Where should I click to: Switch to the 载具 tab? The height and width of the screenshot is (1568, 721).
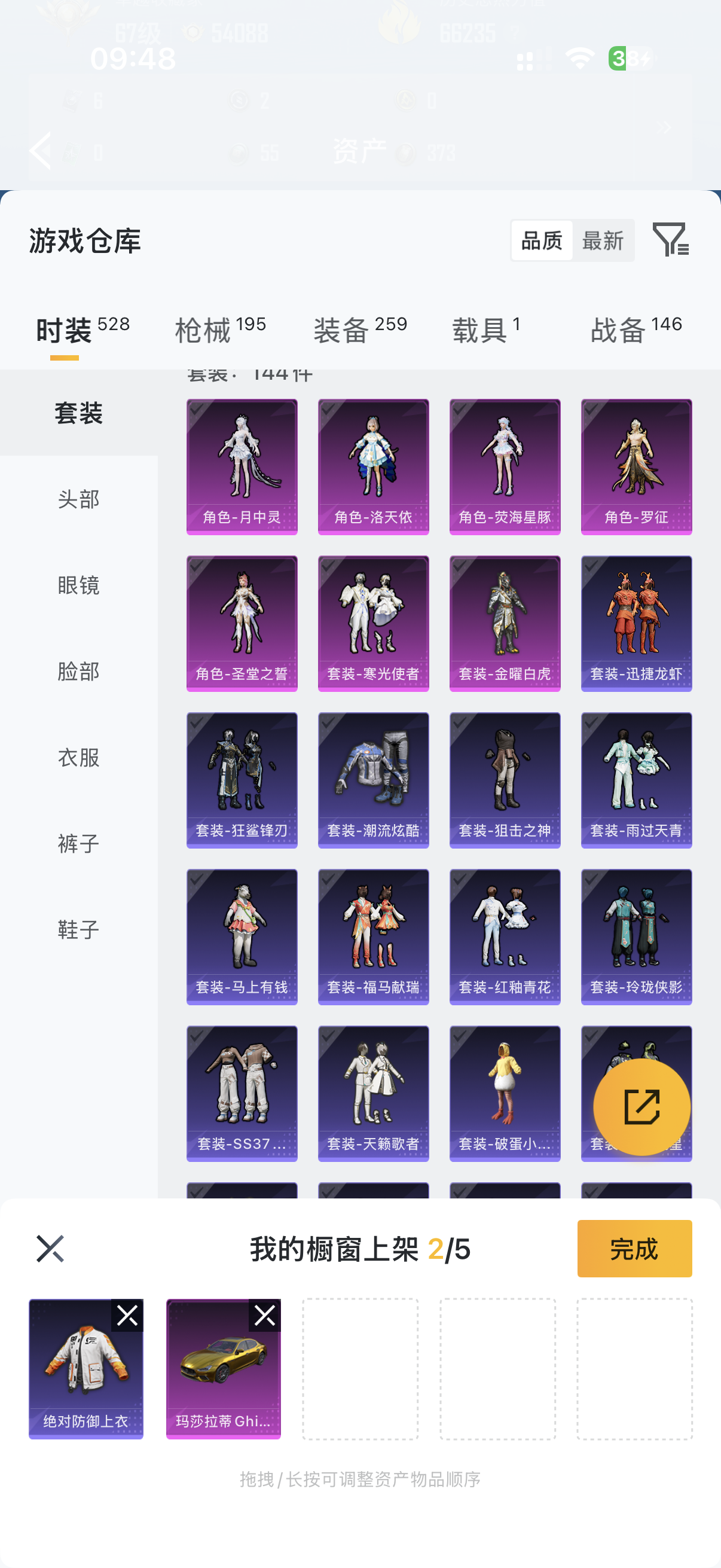(x=485, y=331)
